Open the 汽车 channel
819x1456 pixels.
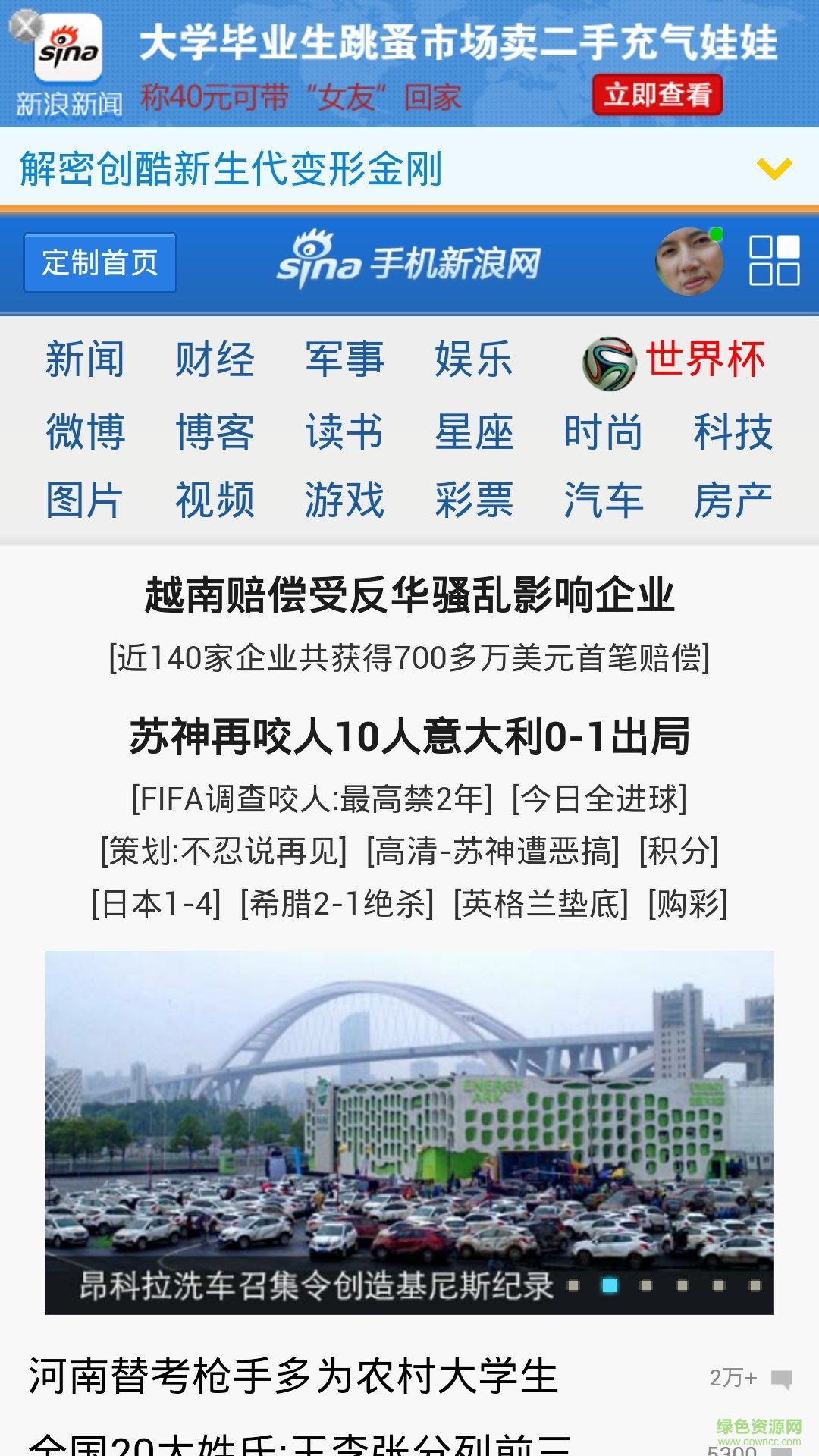[604, 500]
